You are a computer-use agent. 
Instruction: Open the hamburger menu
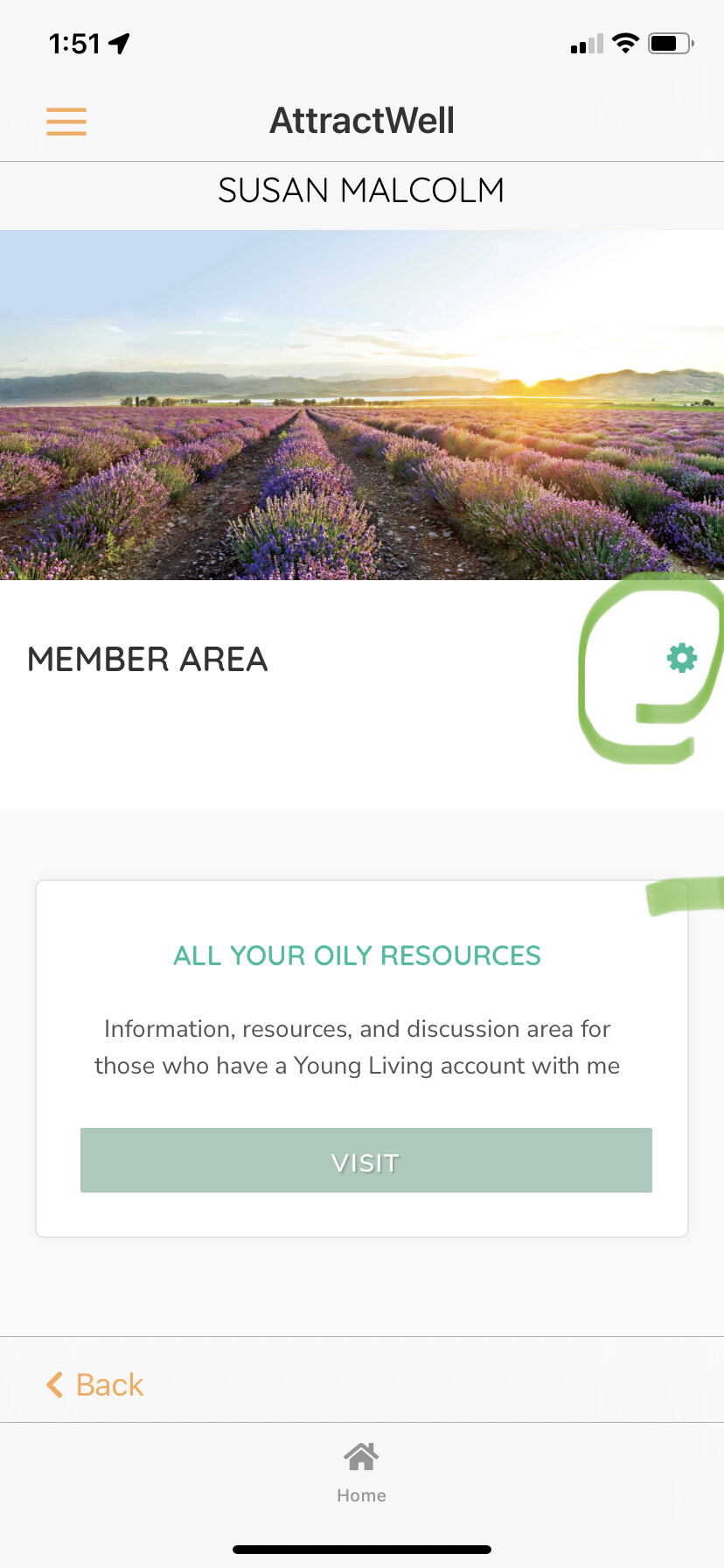click(66, 122)
